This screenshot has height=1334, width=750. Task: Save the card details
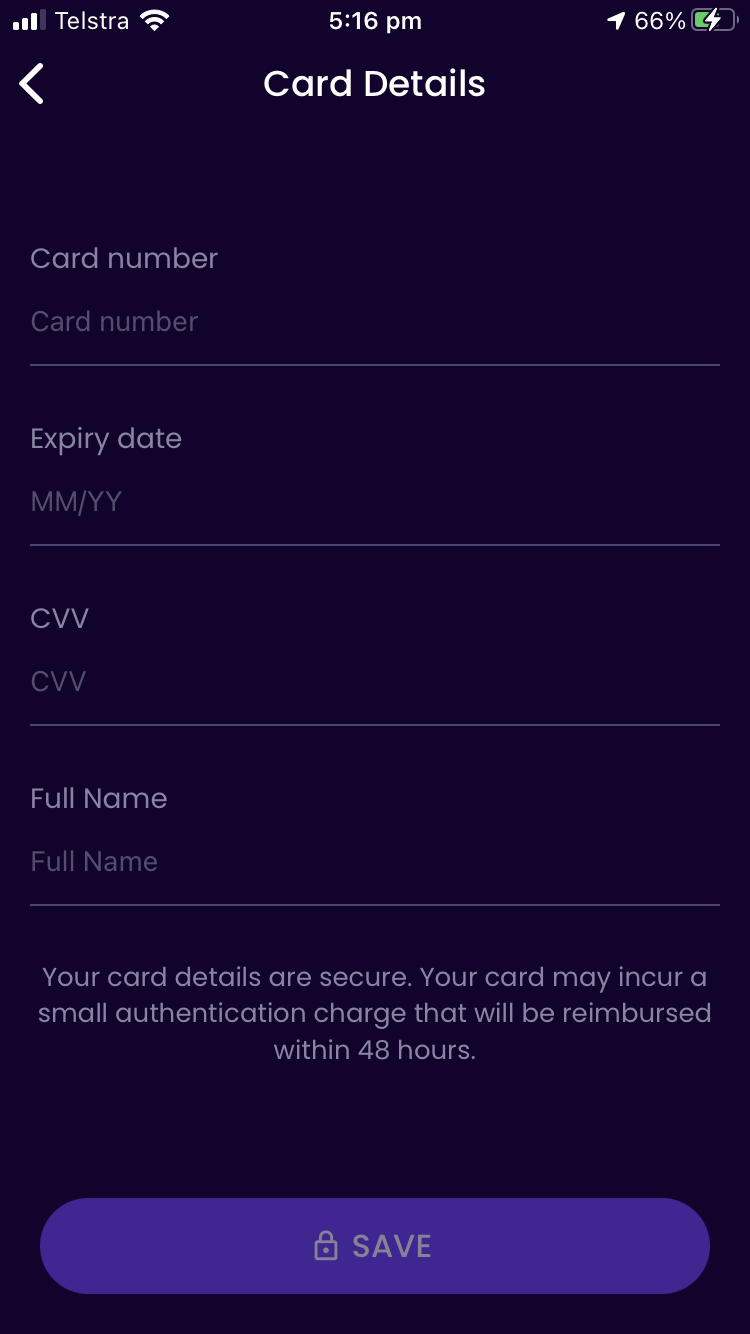click(x=375, y=1246)
